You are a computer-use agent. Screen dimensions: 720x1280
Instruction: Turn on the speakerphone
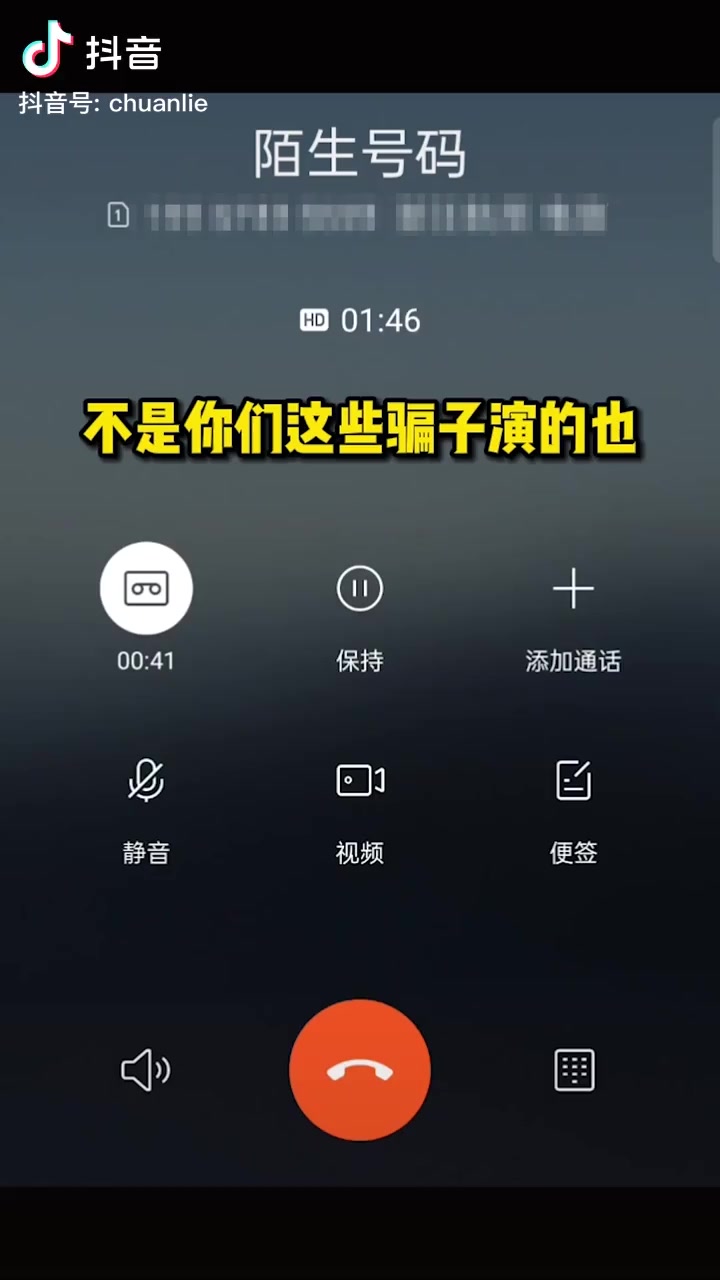[x=146, y=1071]
